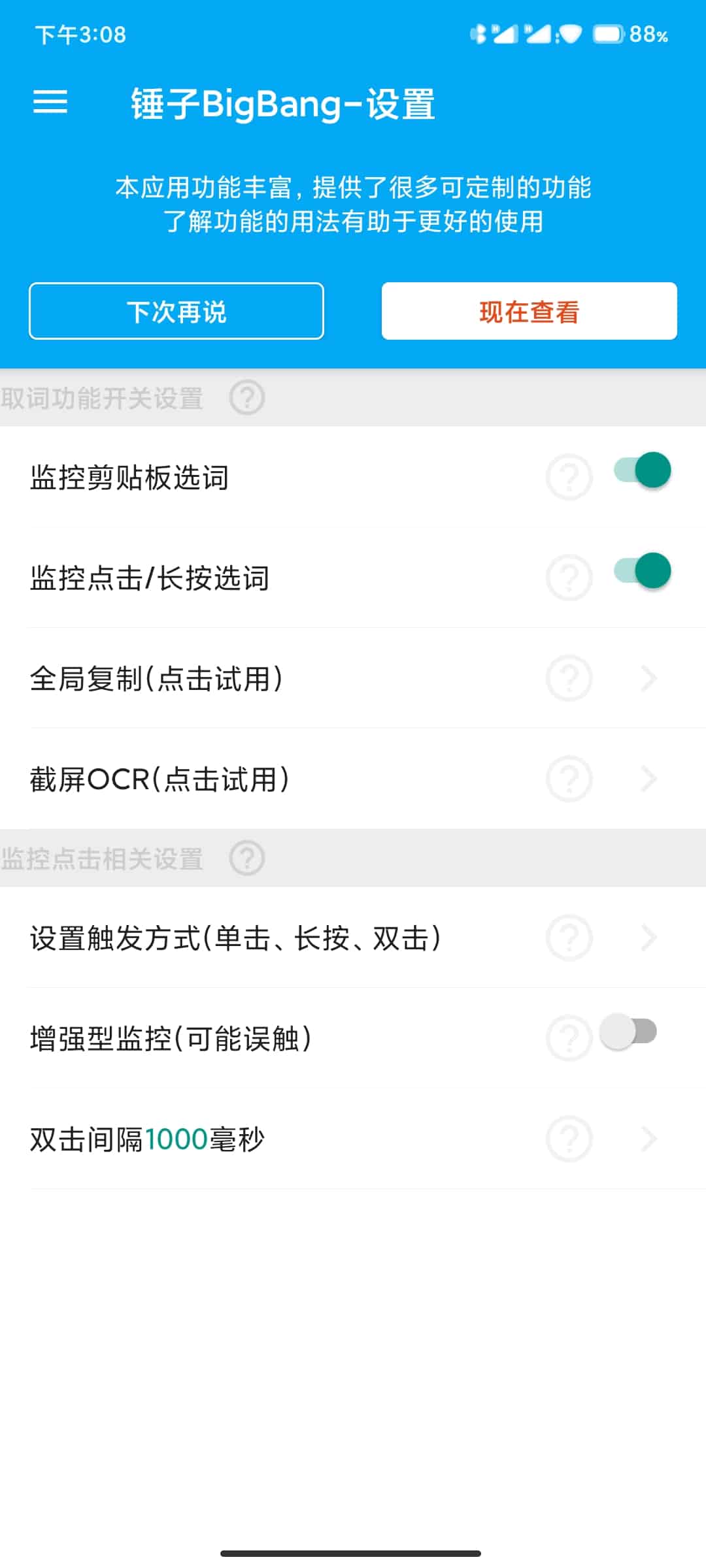Disable the 监控剪贴板选词 switch
Image resolution: width=706 pixels, height=1568 pixels.
click(x=642, y=470)
